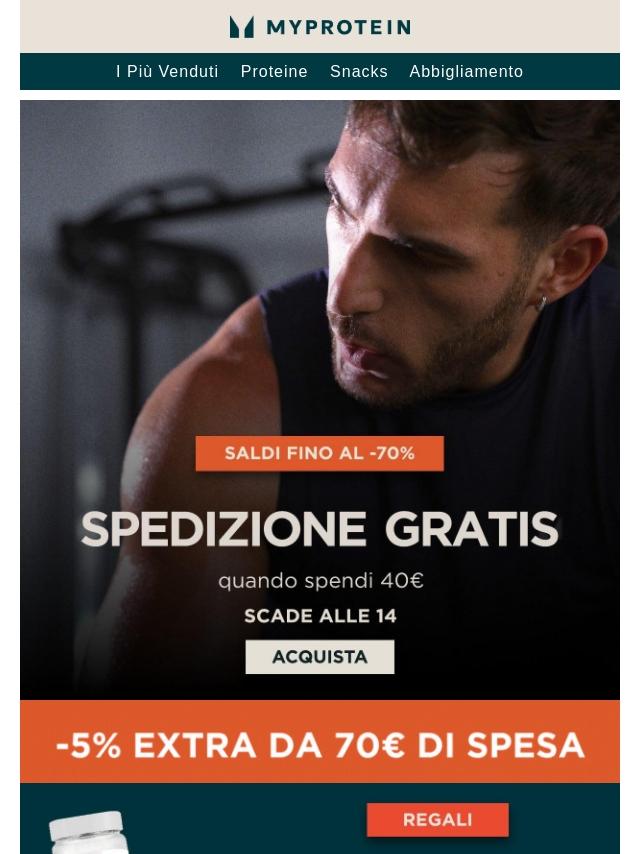Open the Saldi fino al -70% offer
Screen dimensions: 640x854
click(320, 453)
